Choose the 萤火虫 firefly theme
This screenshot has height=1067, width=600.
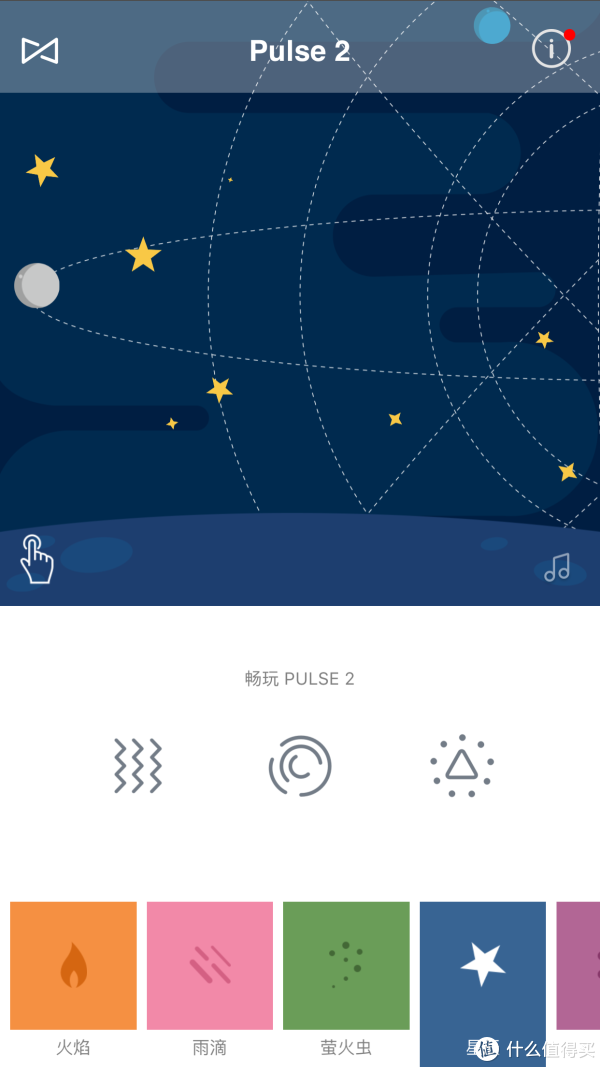click(346, 966)
